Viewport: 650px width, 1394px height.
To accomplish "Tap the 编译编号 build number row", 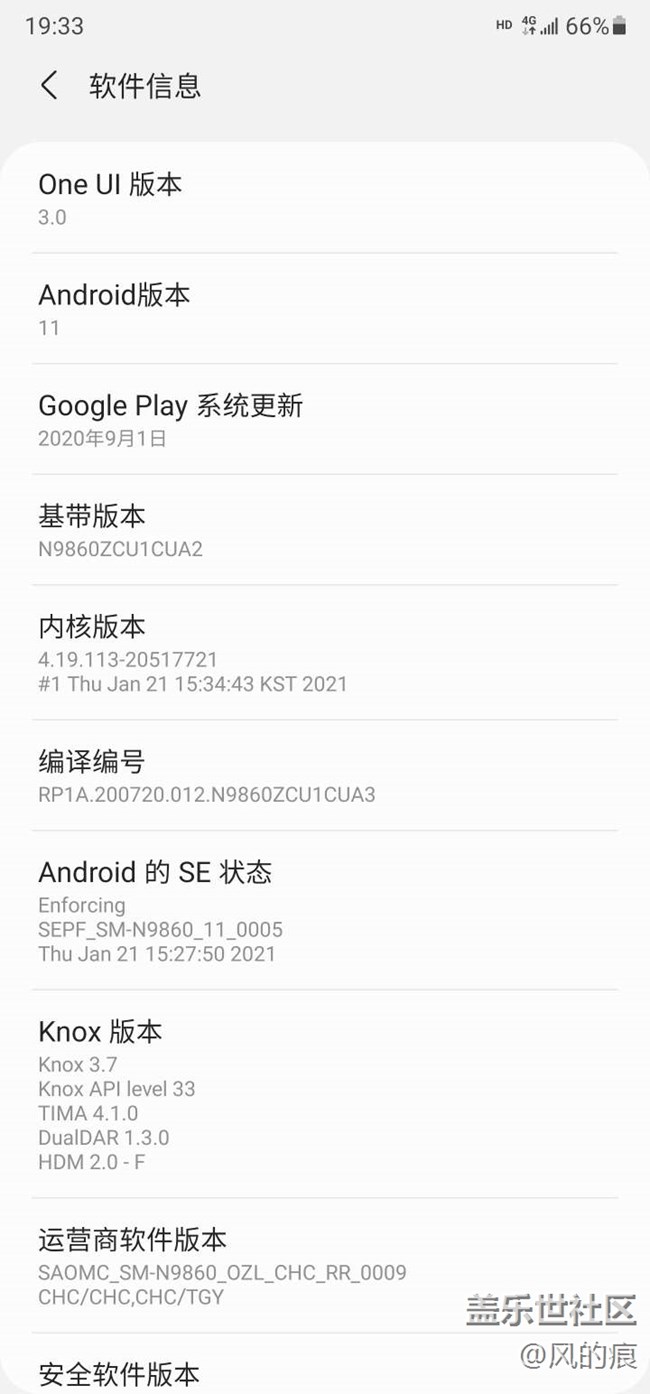I will [325, 776].
